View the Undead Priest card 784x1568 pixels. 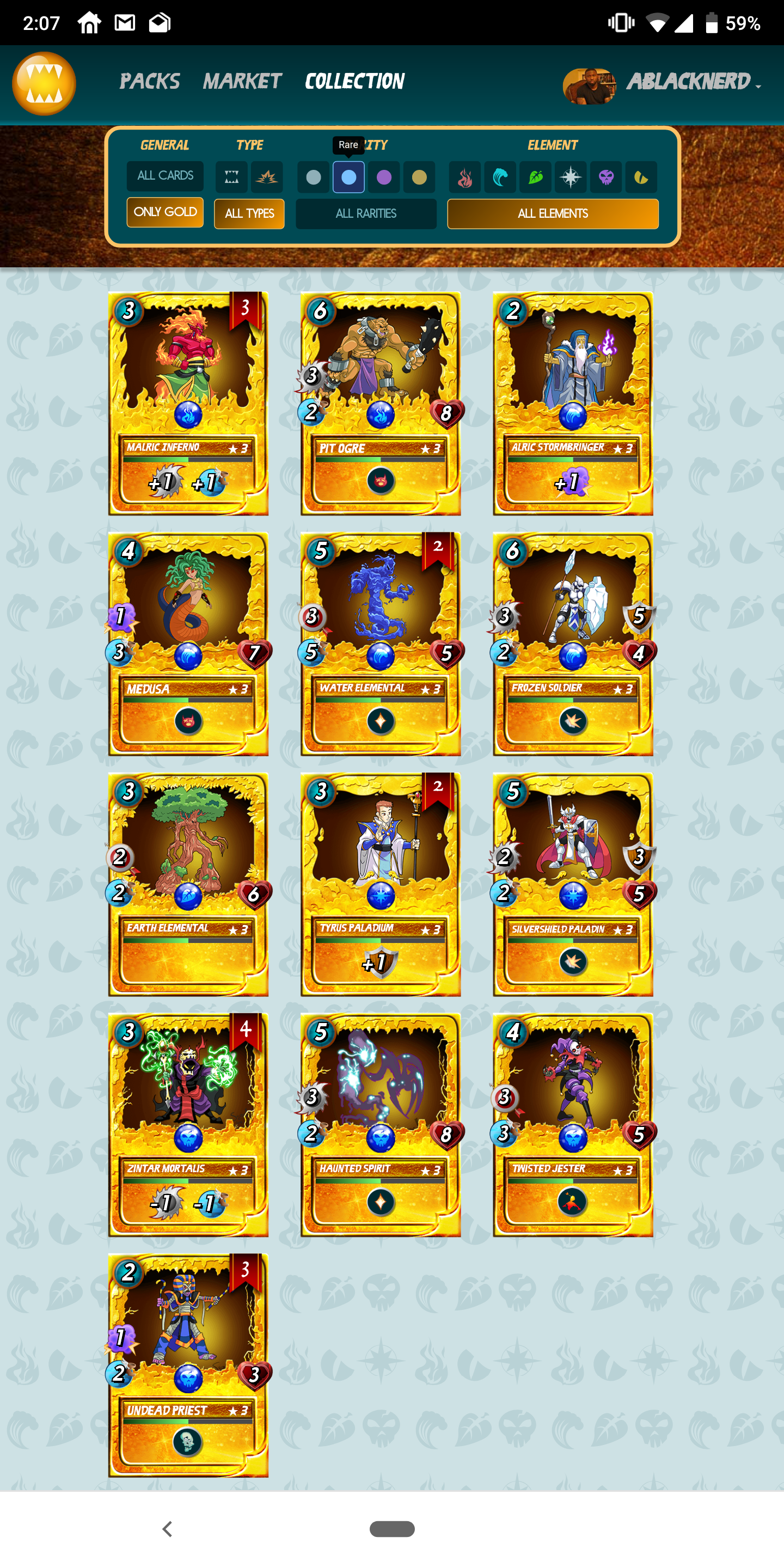click(188, 1365)
